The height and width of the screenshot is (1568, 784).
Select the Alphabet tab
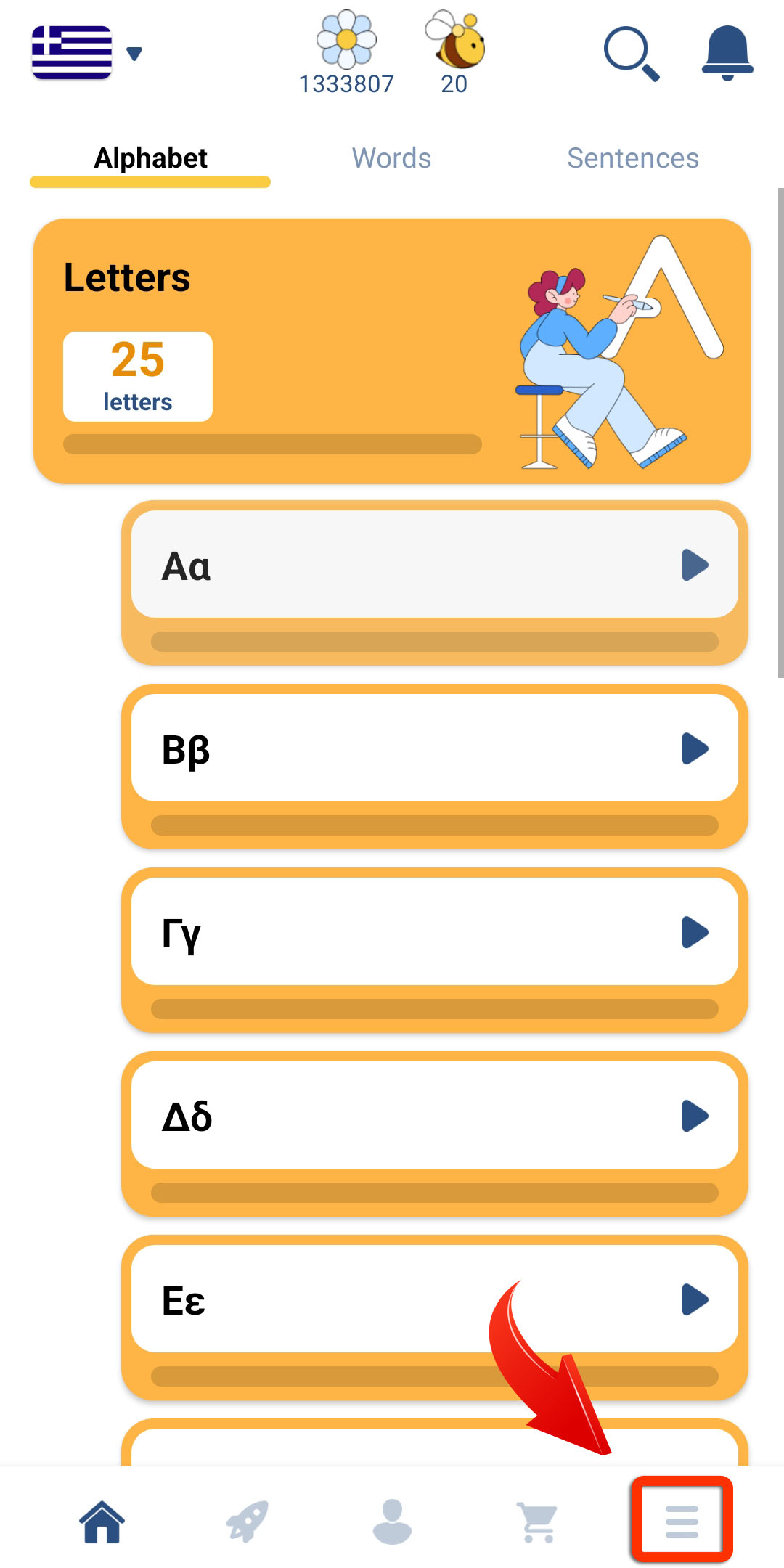click(x=150, y=158)
